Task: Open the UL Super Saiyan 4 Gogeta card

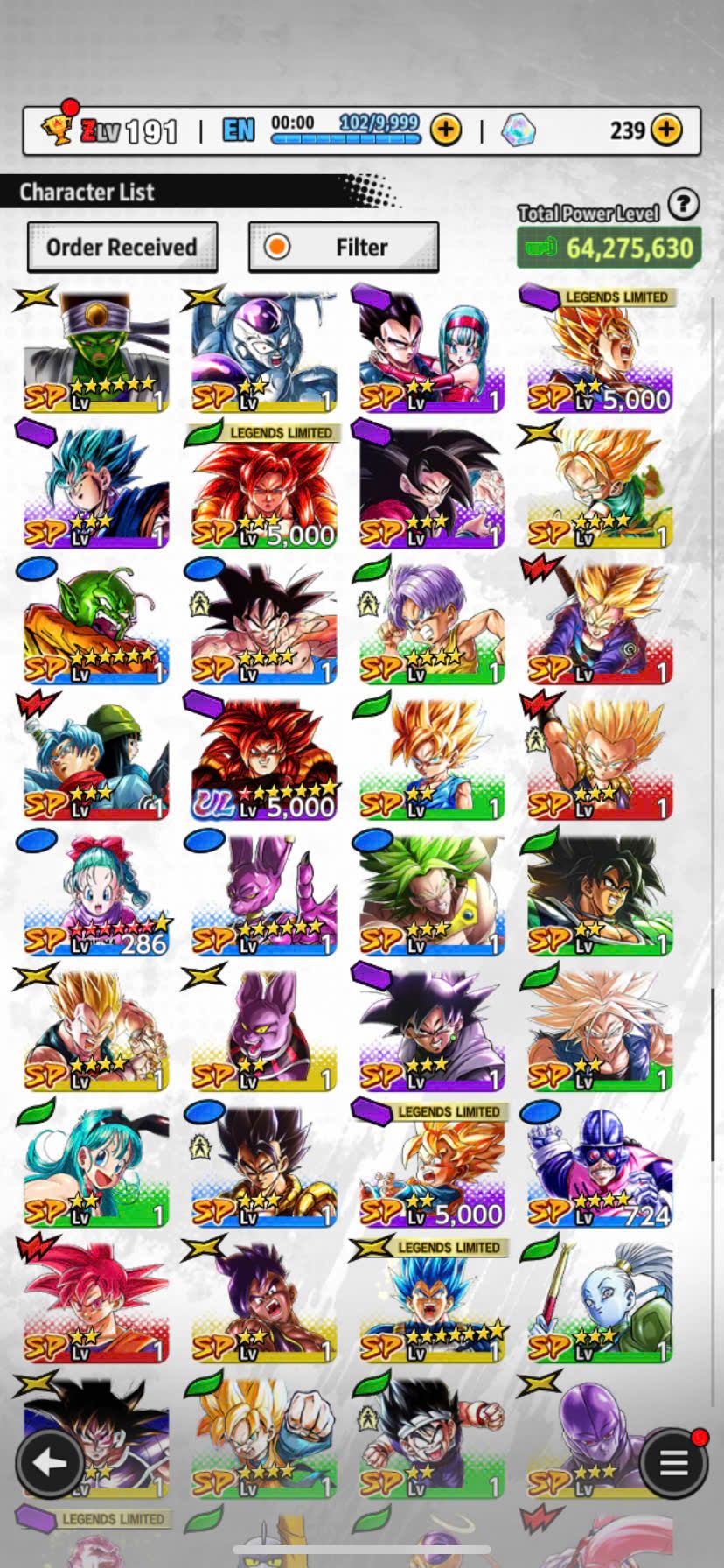Action: [263, 759]
